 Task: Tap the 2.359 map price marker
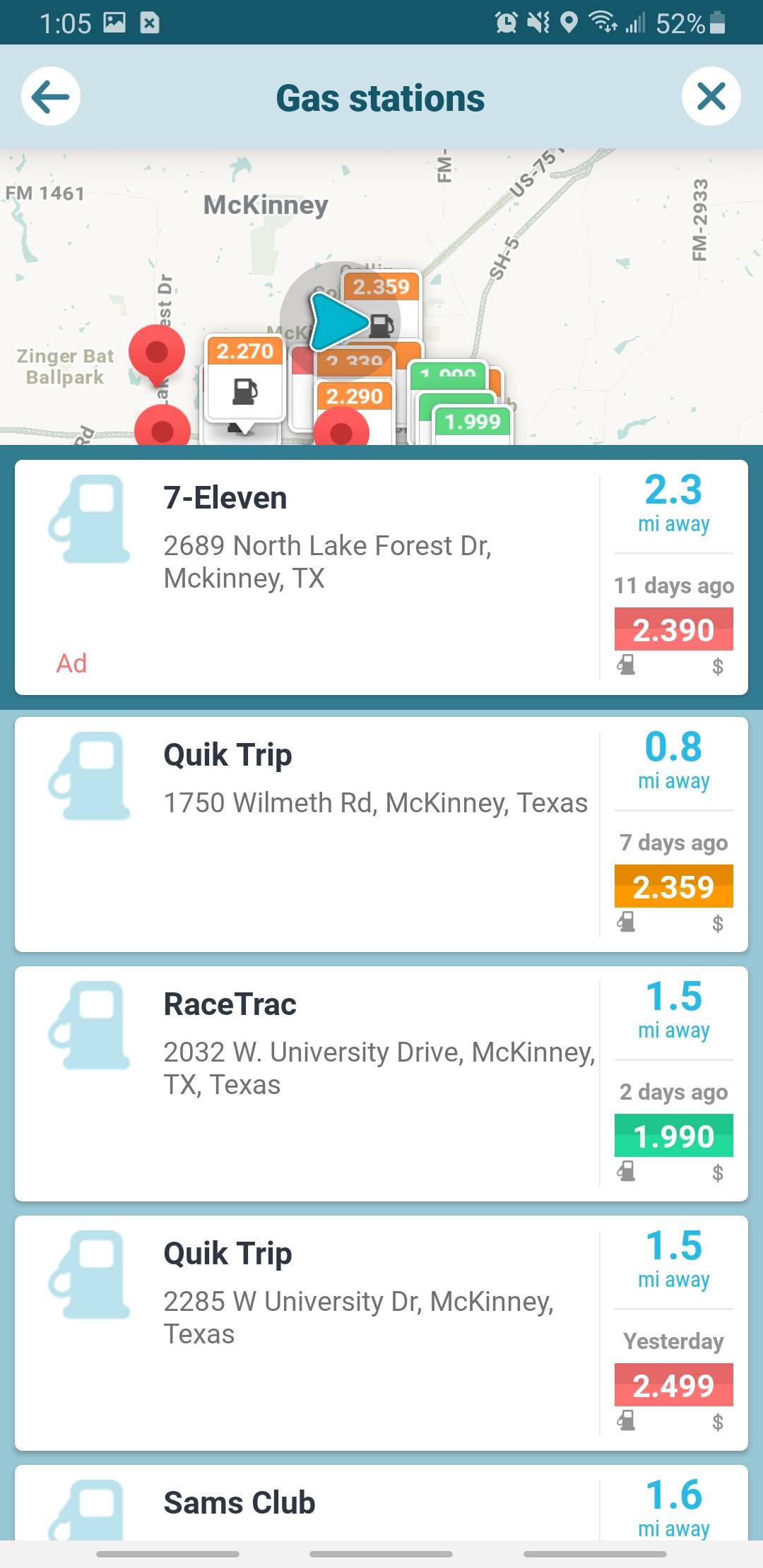pyautogui.click(x=382, y=287)
